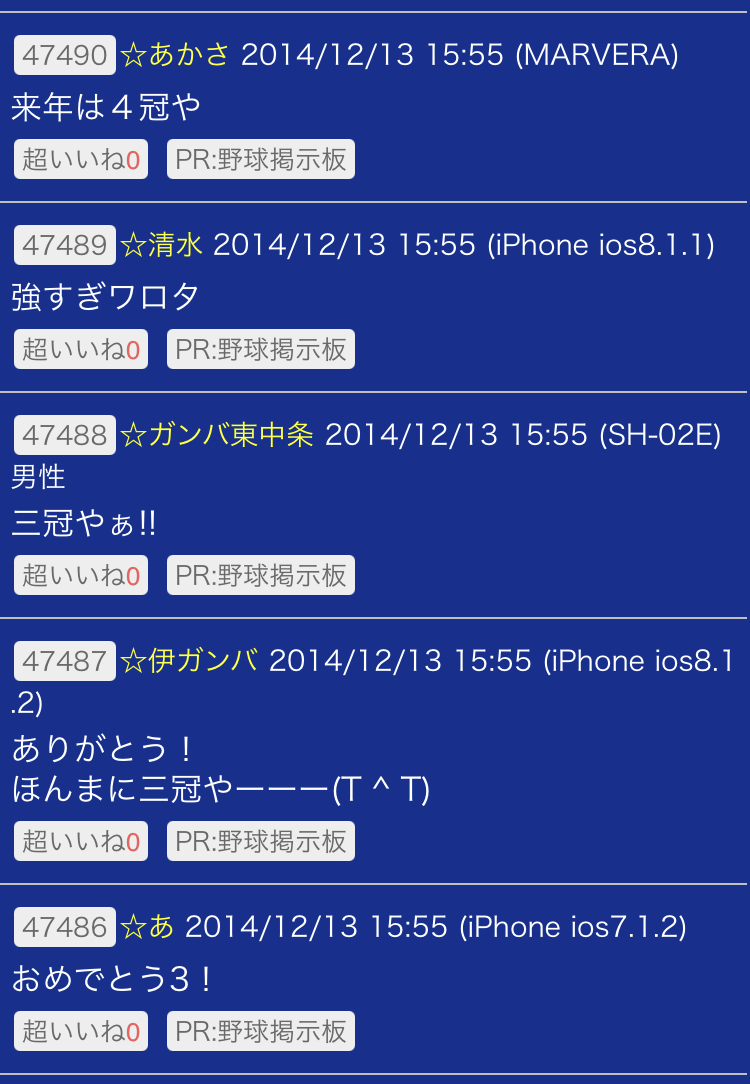Reply to post number 47487
This screenshot has height=1084, width=750.
pos(65,661)
